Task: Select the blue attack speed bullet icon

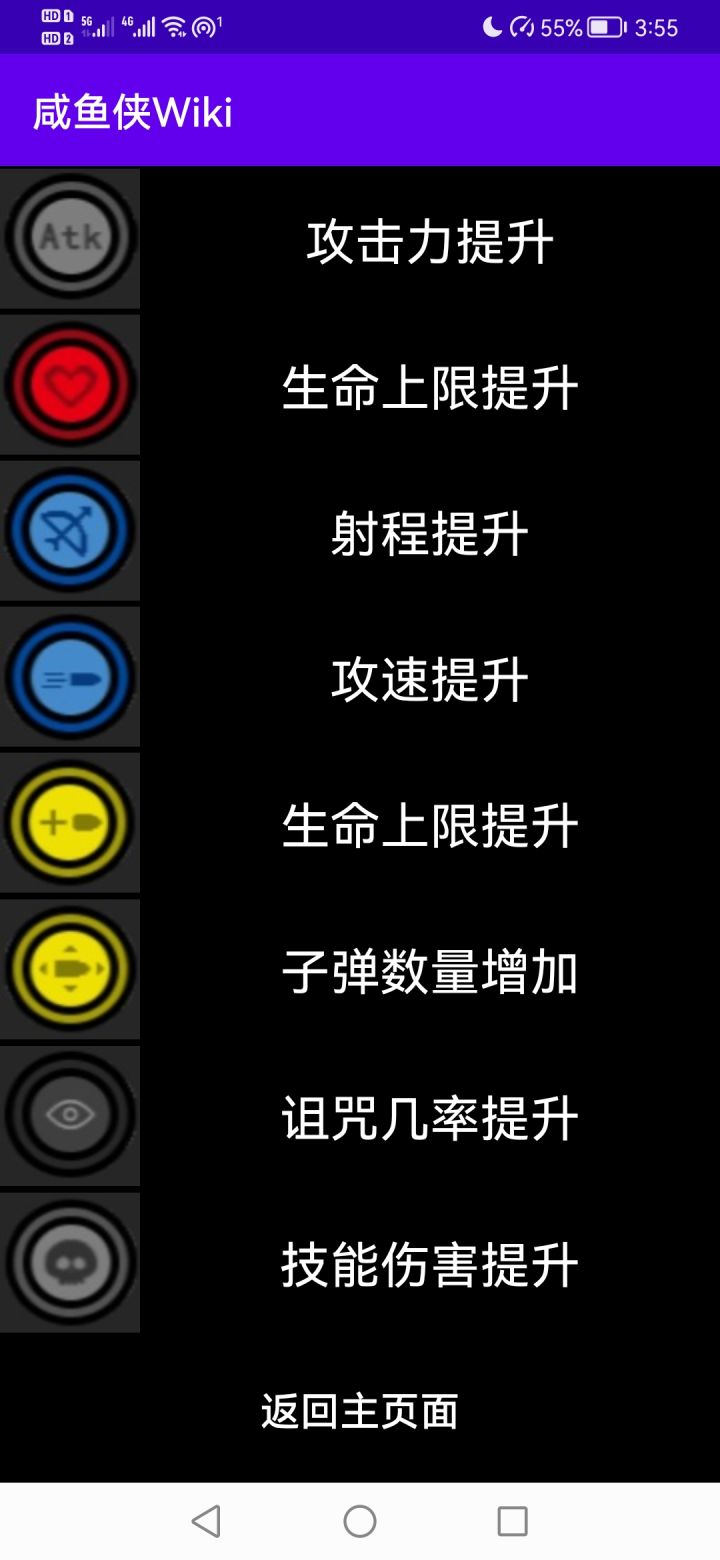Action: [70, 676]
